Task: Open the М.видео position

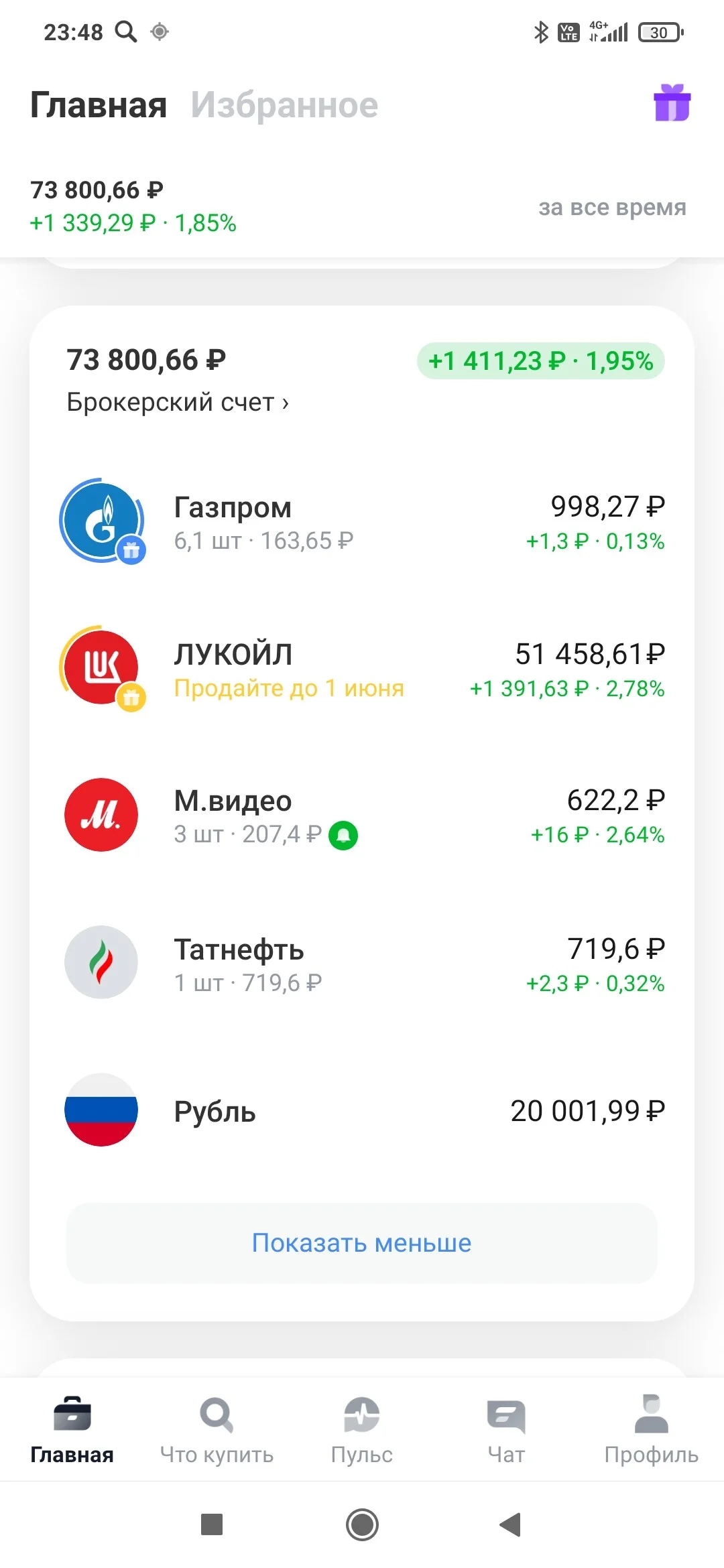Action: (362, 815)
